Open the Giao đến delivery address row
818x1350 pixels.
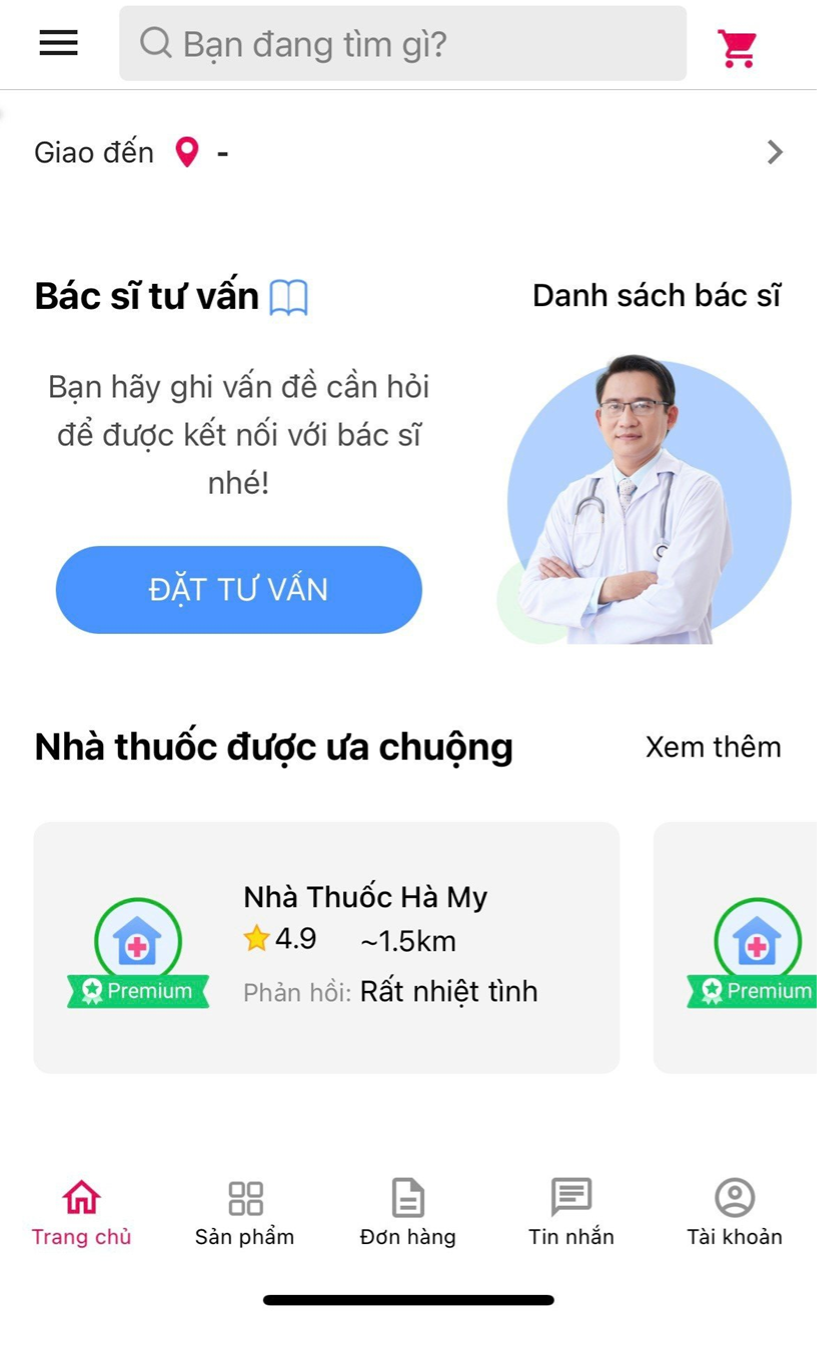pyautogui.click(x=408, y=153)
